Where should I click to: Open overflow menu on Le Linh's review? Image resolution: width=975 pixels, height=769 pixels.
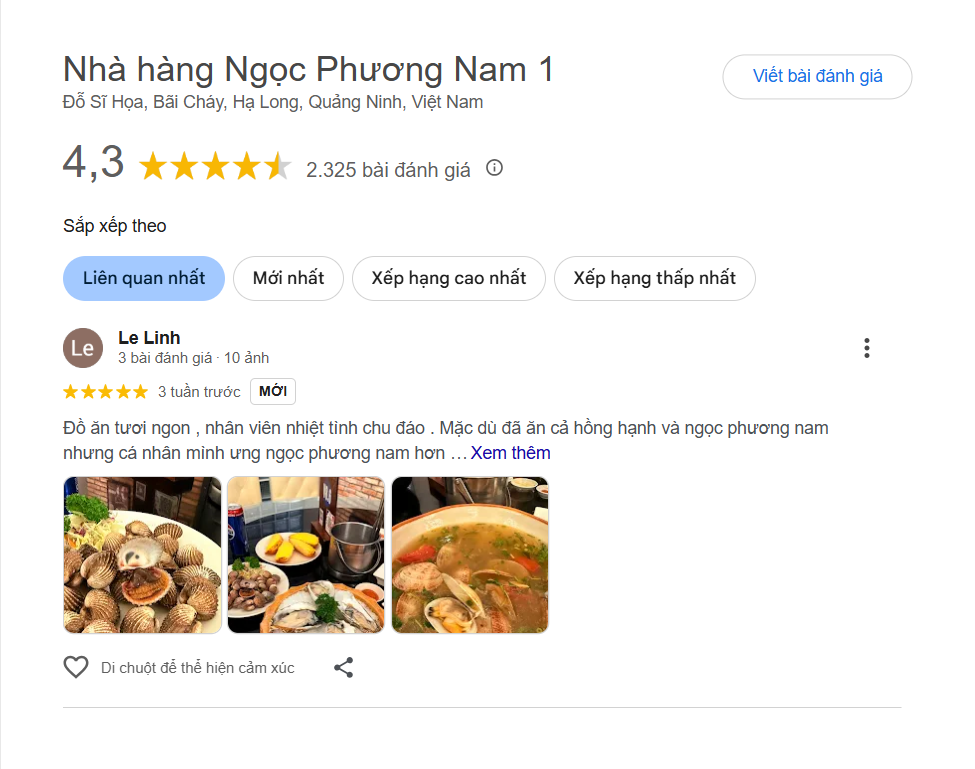[866, 348]
